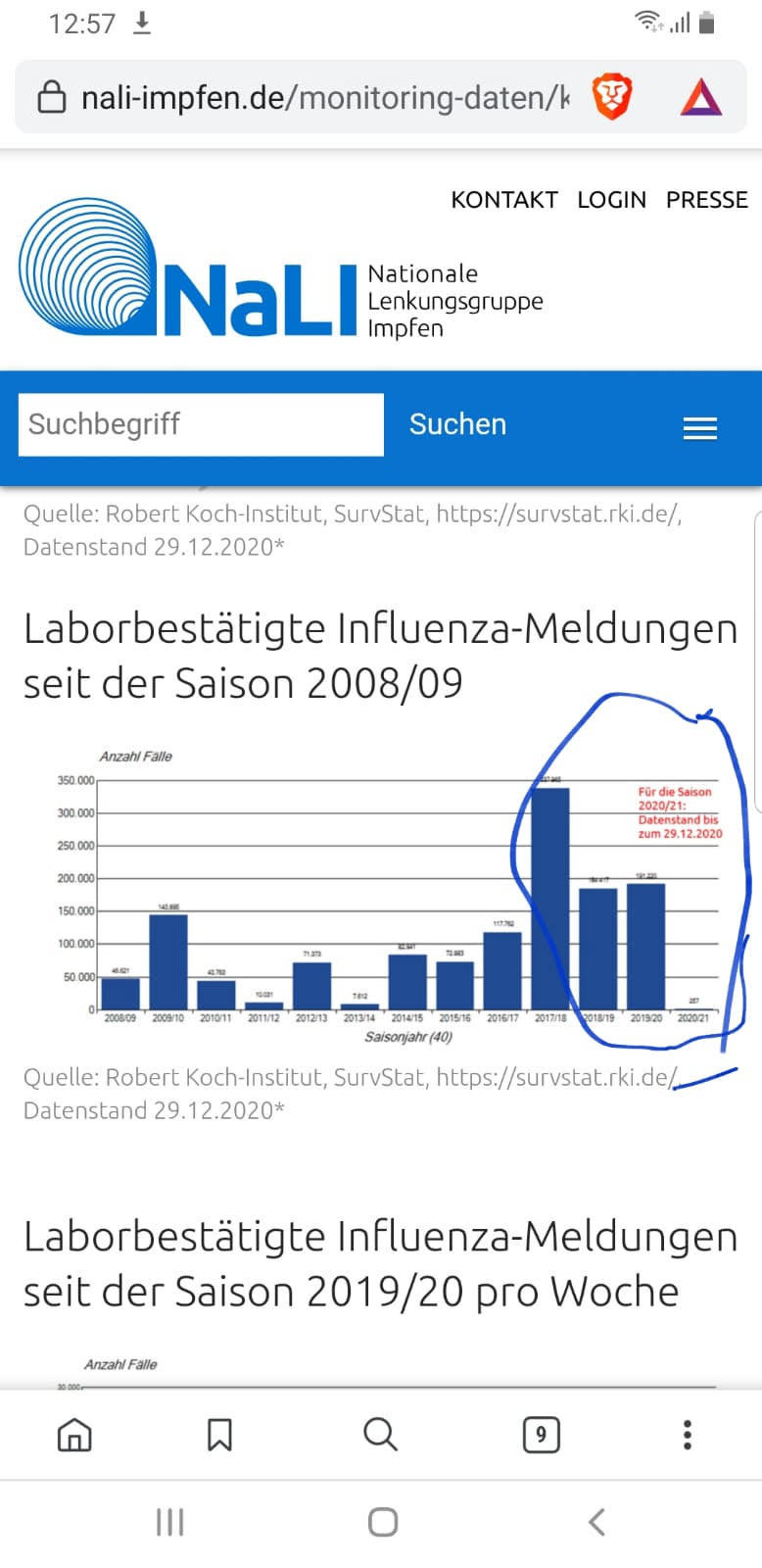Open the PRESSE page
This screenshot has height=1568, width=762.
tap(706, 200)
